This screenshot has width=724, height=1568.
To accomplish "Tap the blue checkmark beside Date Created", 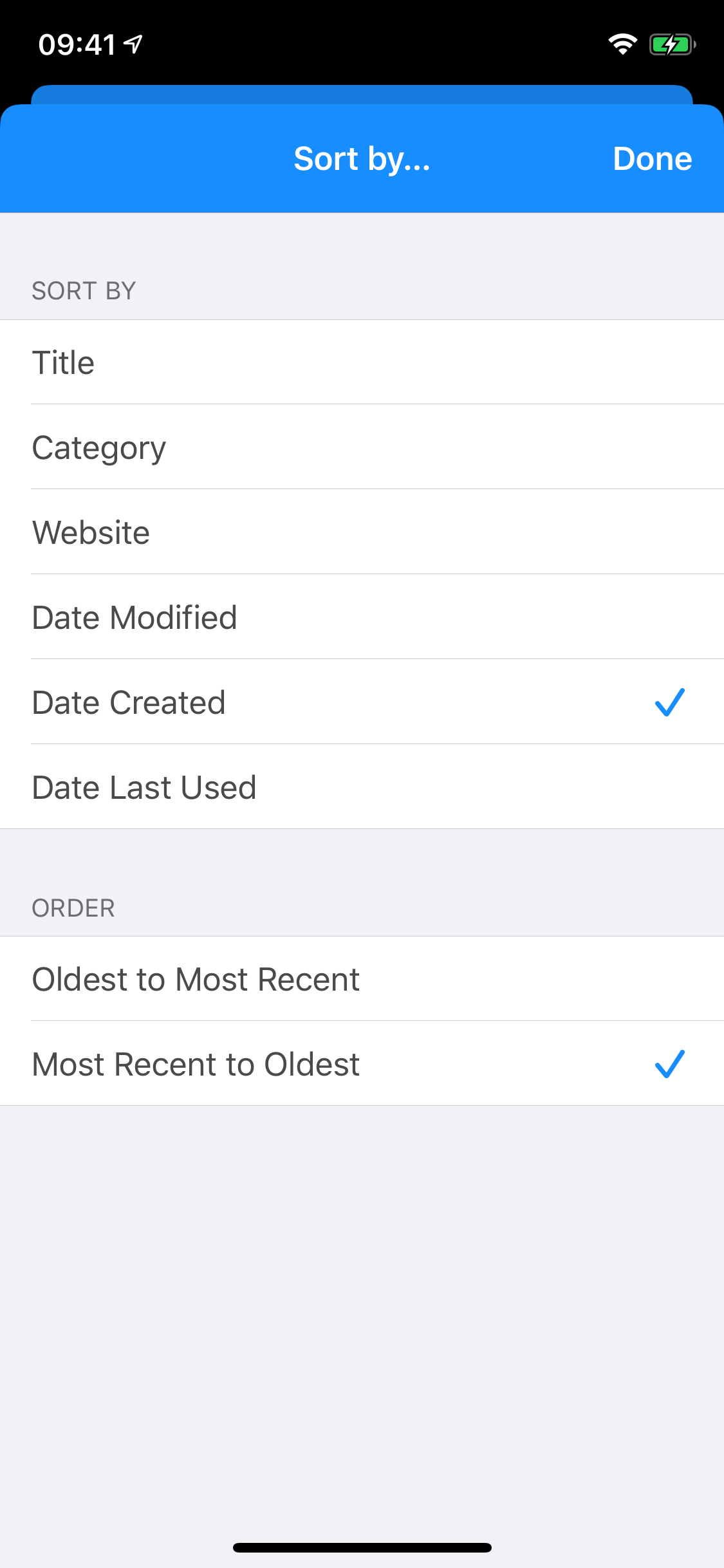I will pos(669,702).
